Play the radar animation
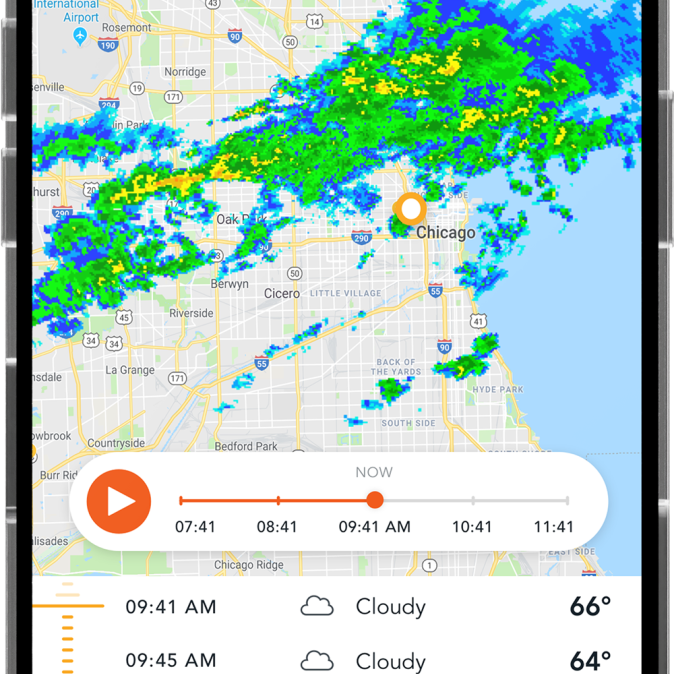The image size is (674, 674). click(x=119, y=501)
